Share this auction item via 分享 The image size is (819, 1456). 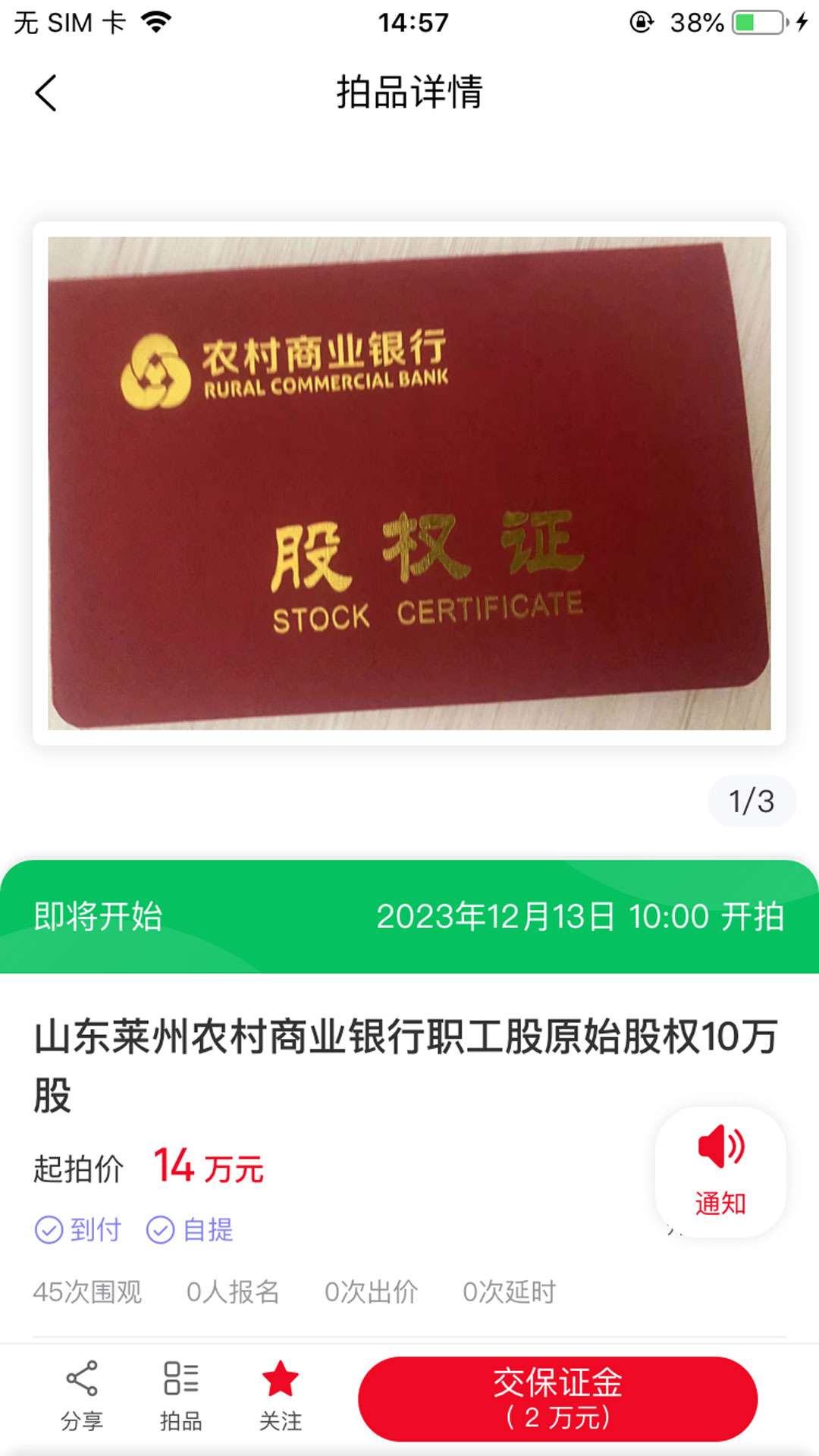click(x=82, y=1395)
